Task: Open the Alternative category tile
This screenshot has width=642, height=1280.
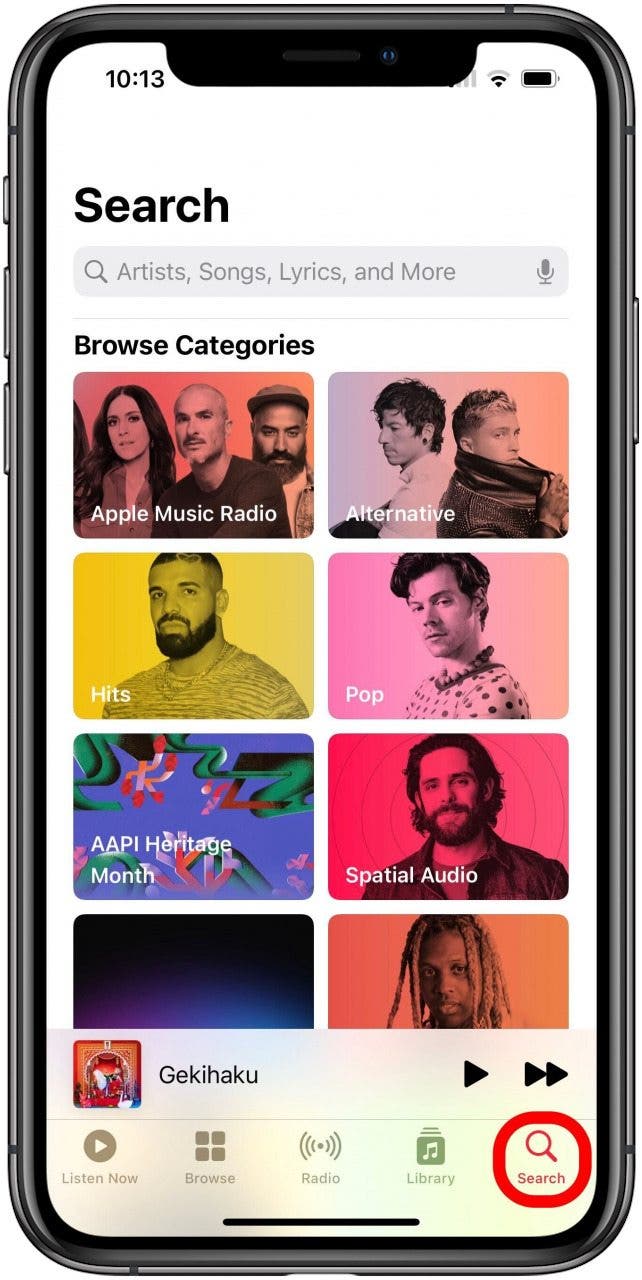Action: [x=448, y=455]
